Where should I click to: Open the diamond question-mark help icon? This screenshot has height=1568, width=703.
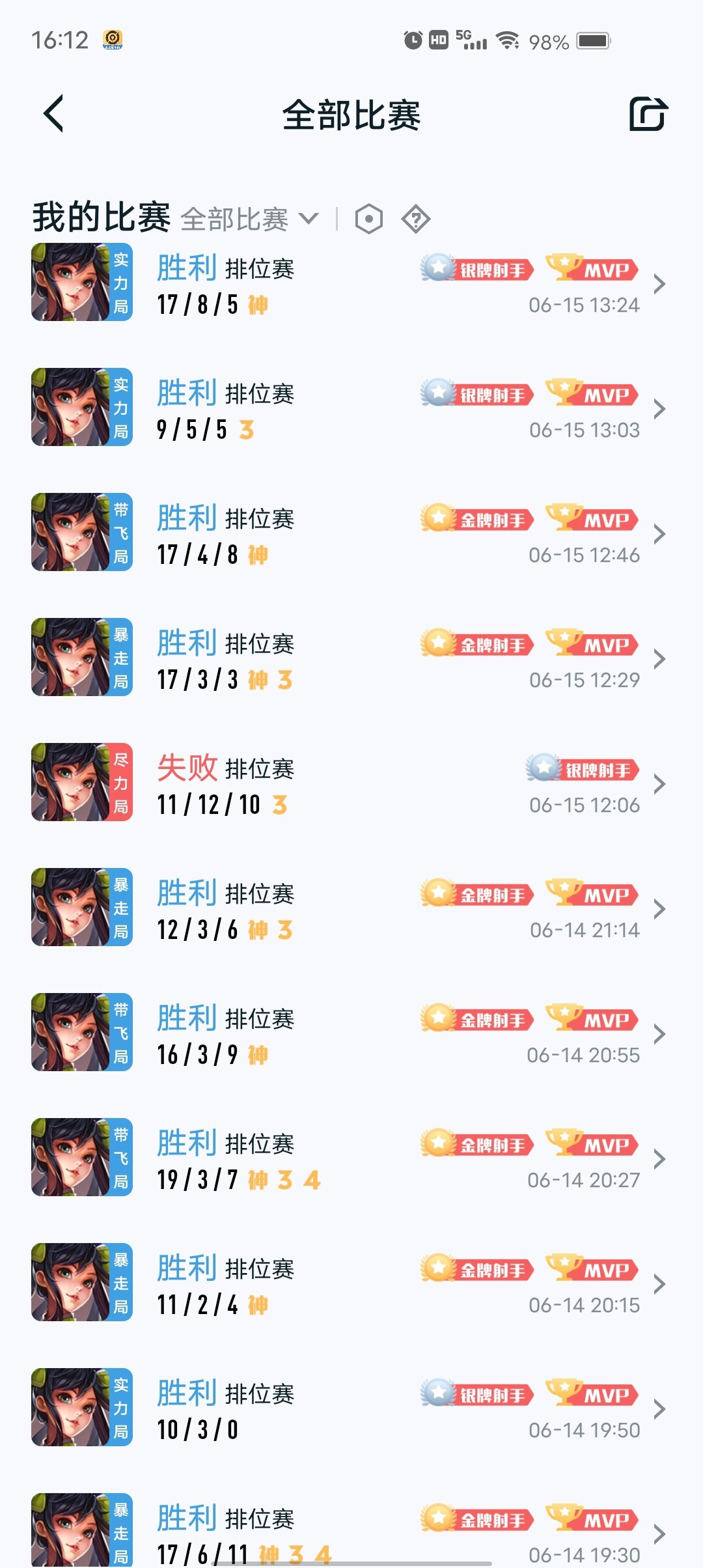coord(416,219)
